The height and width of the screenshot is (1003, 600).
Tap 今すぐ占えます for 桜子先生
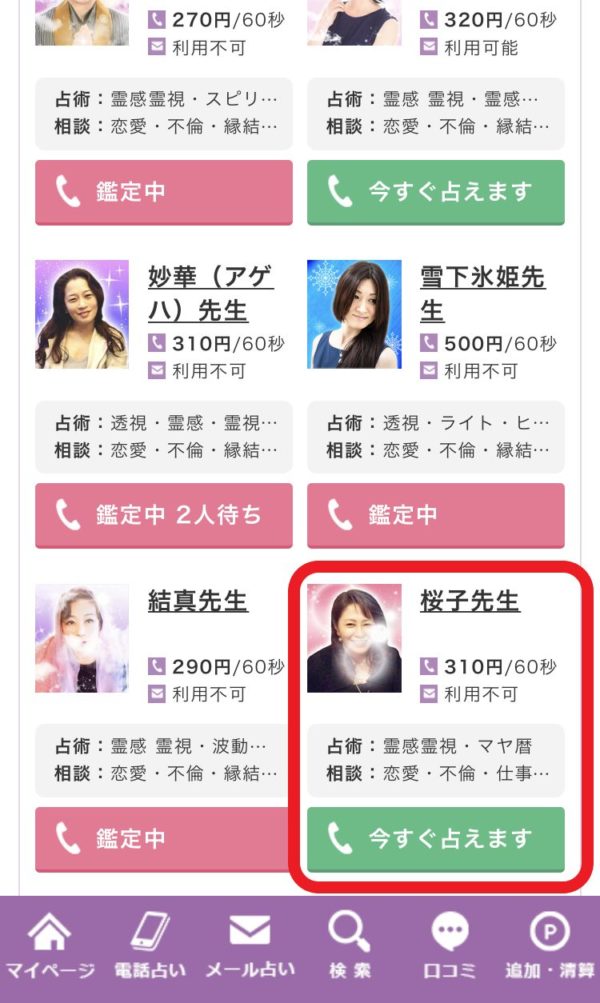tap(435, 838)
